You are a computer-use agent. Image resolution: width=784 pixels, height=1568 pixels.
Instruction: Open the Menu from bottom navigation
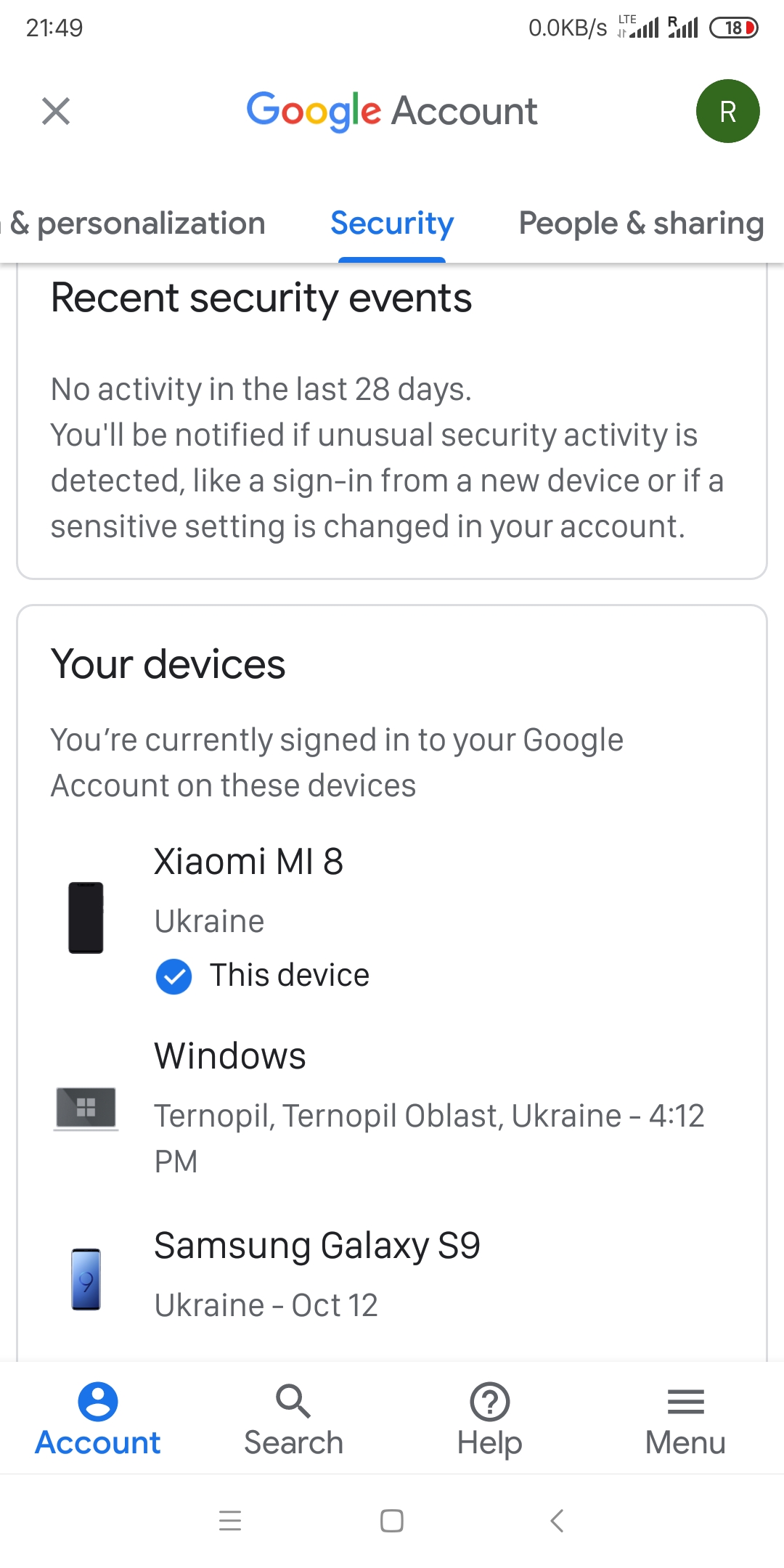[x=685, y=1419]
